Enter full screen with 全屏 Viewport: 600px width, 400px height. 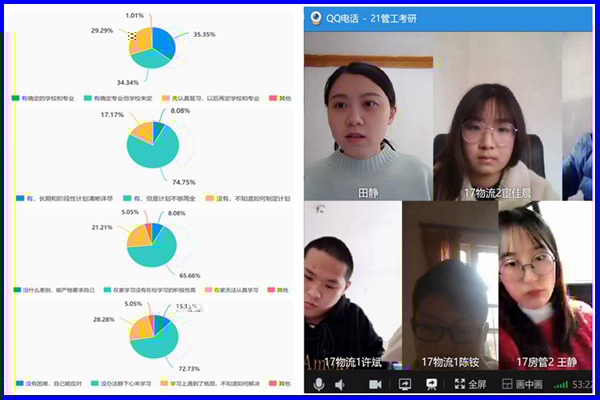point(470,384)
